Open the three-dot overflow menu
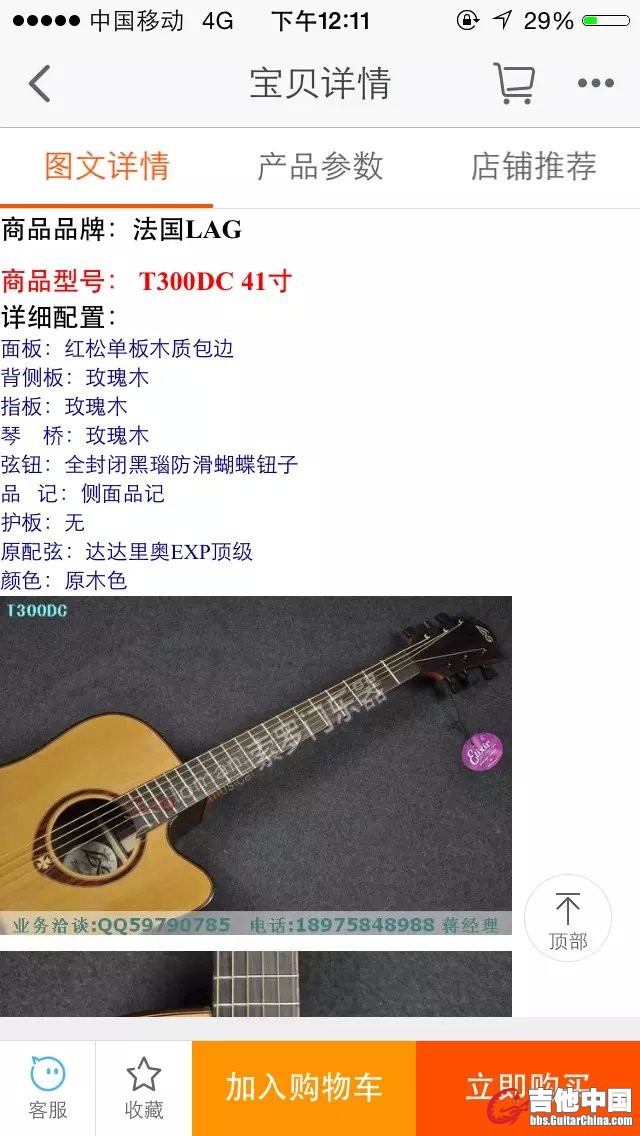The height and width of the screenshot is (1136, 640). click(x=596, y=84)
